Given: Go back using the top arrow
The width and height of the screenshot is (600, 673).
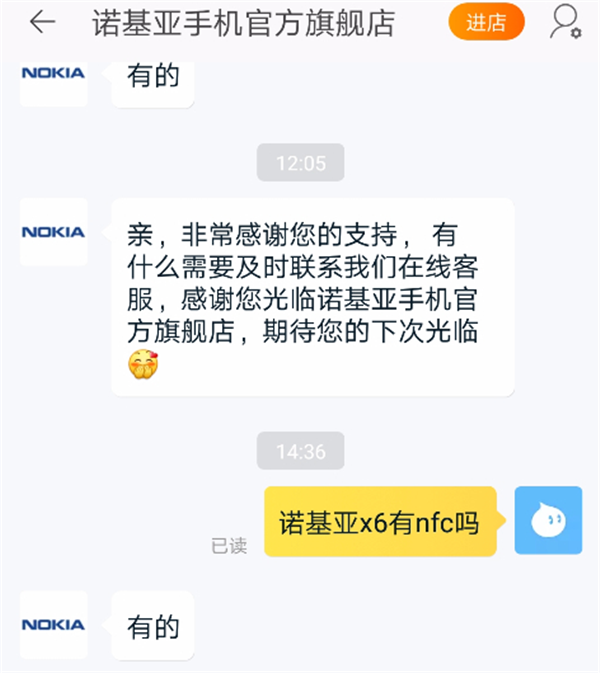Looking at the screenshot, I should 42,23.
